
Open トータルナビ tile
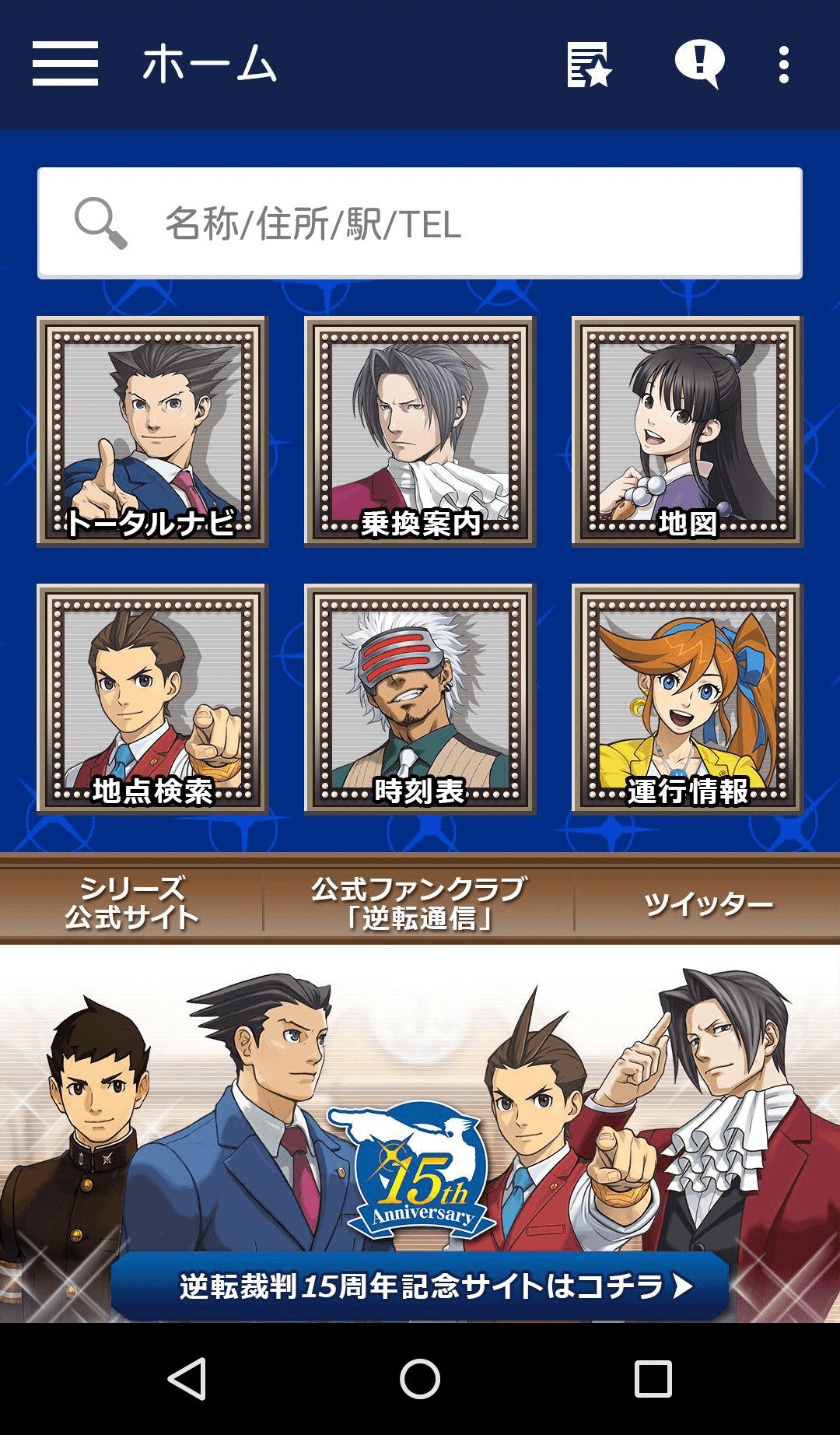point(152,431)
